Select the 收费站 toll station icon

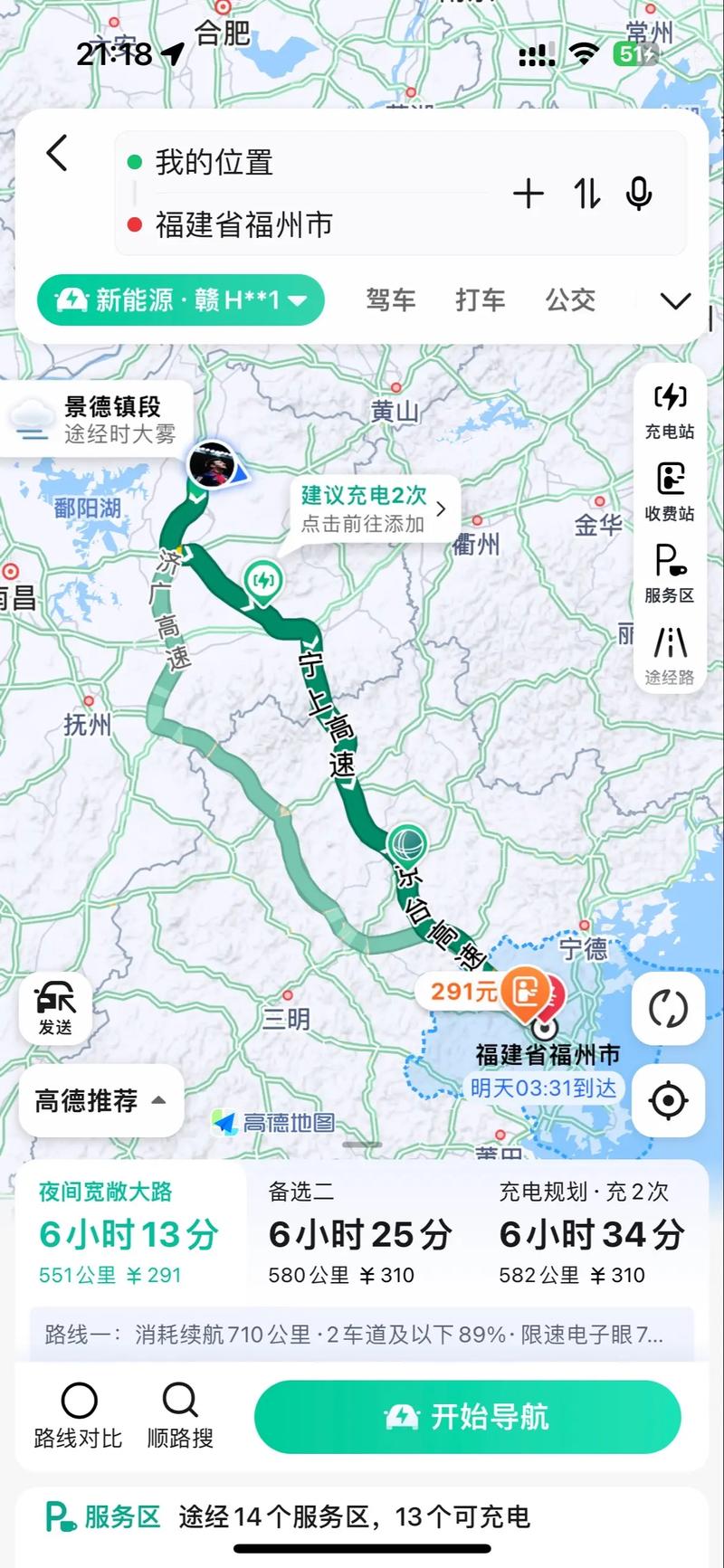669,486
